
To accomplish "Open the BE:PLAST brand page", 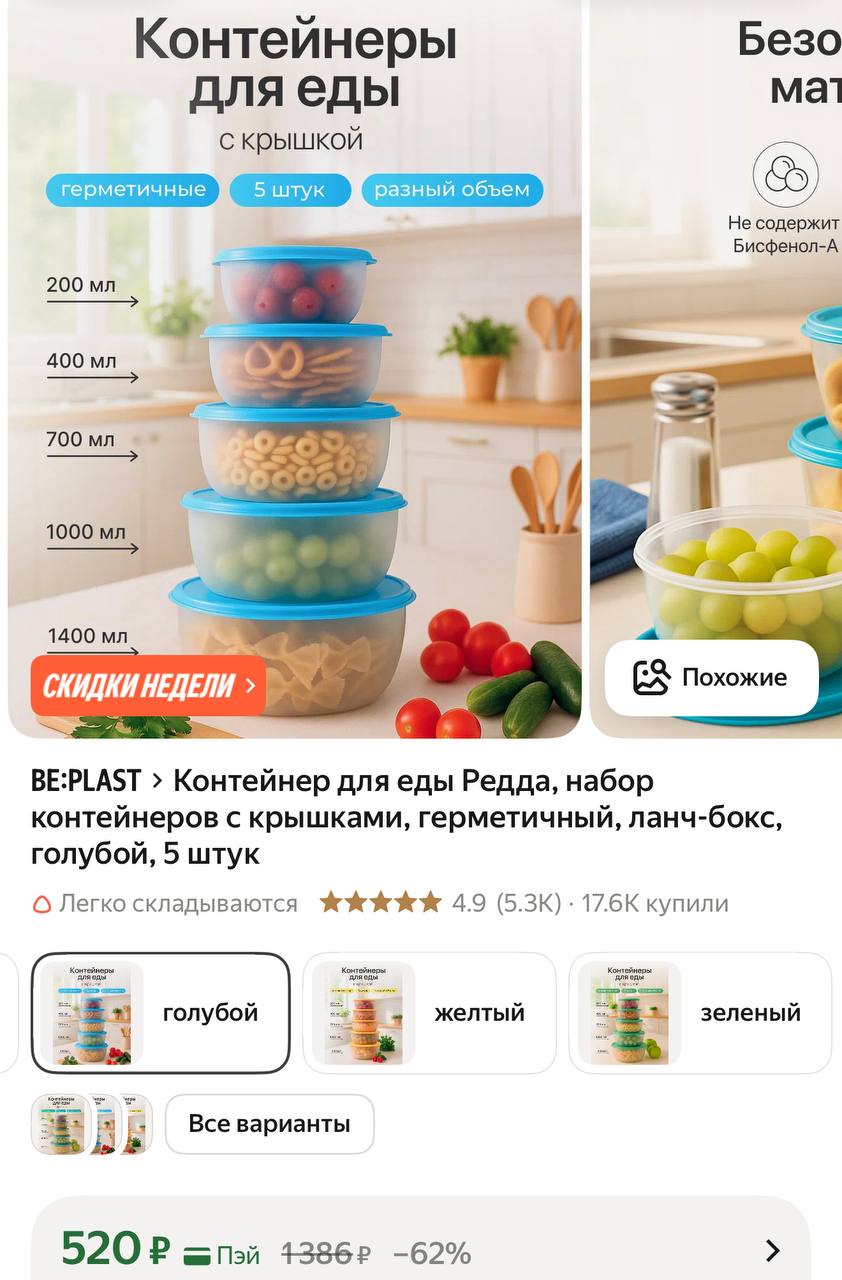I will coord(86,780).
